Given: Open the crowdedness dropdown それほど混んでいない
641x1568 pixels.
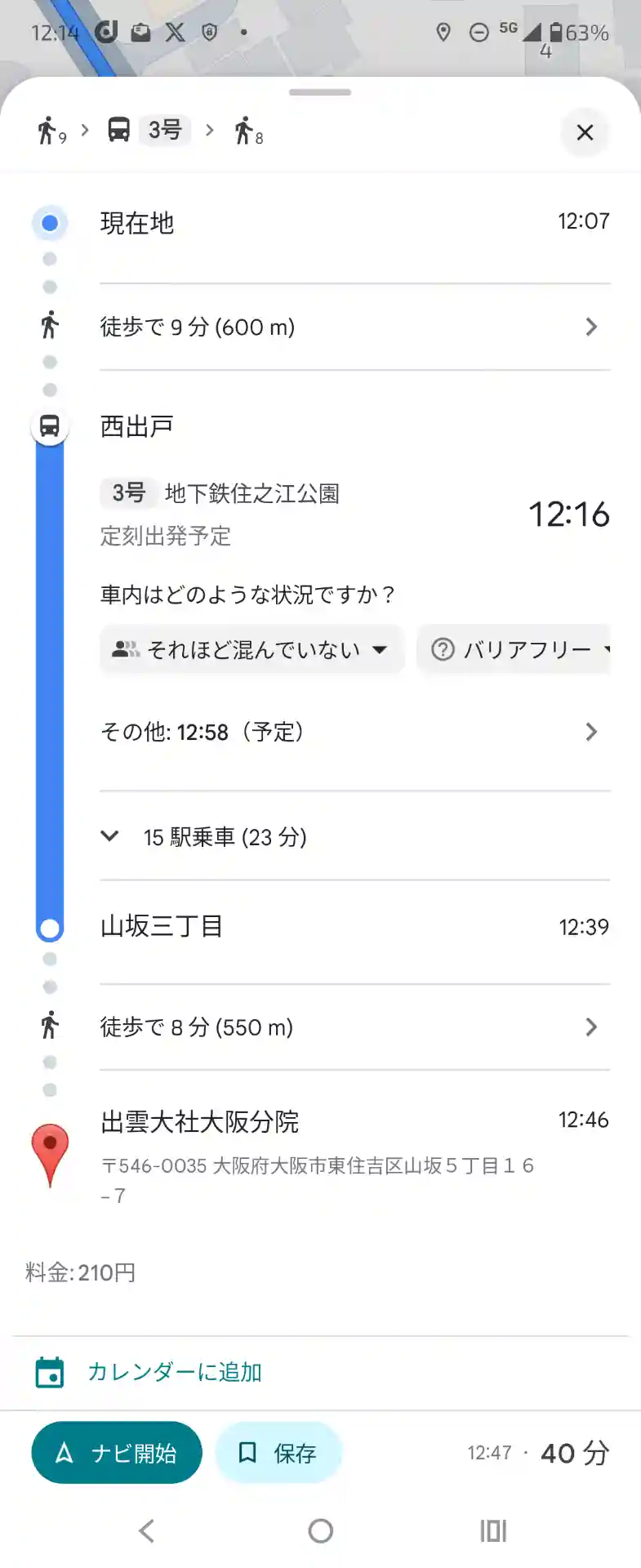Looking at the screenshot, I should [x=252, y=650].
